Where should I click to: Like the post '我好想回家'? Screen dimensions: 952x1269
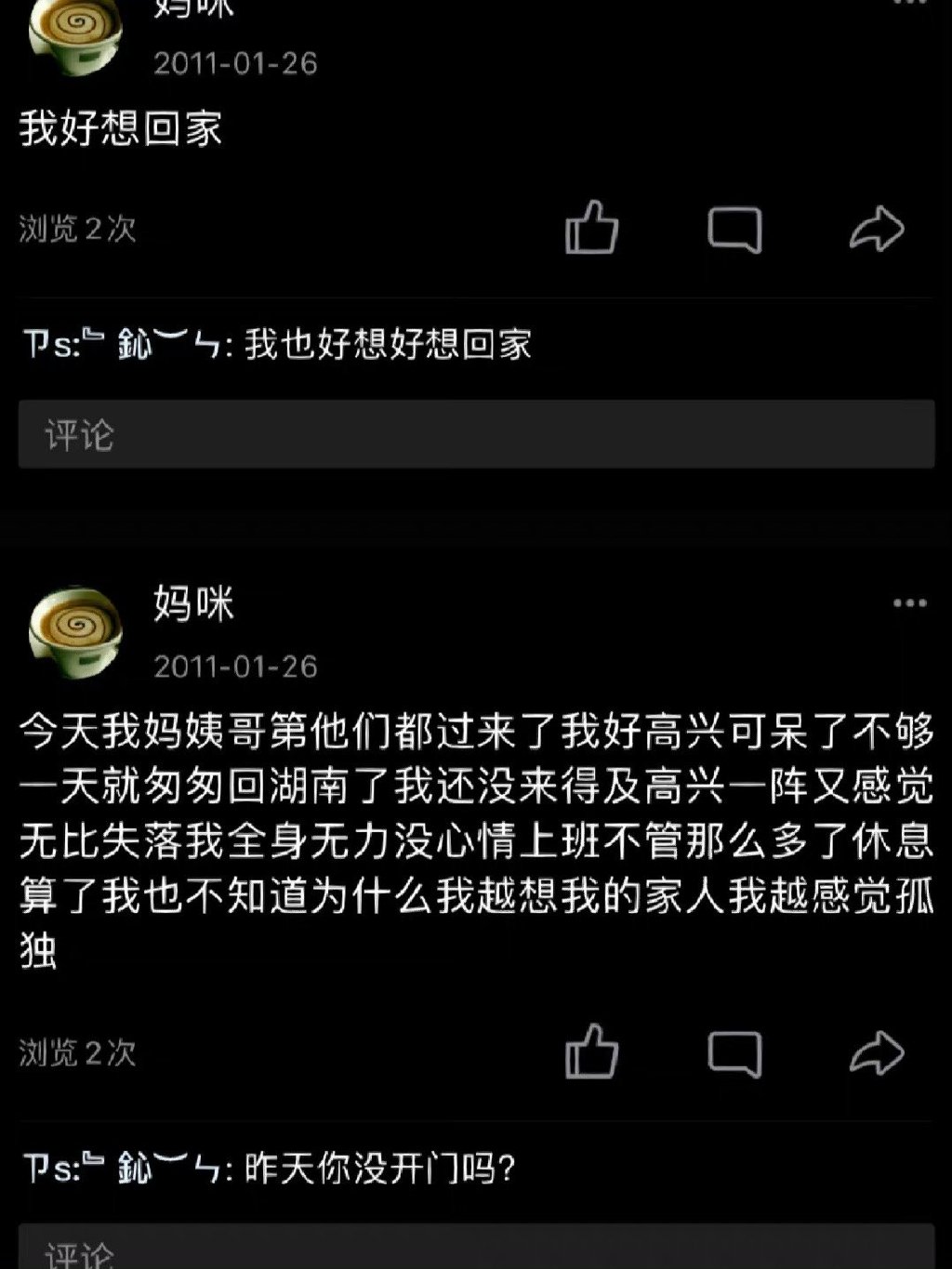(x=591, y=228)
